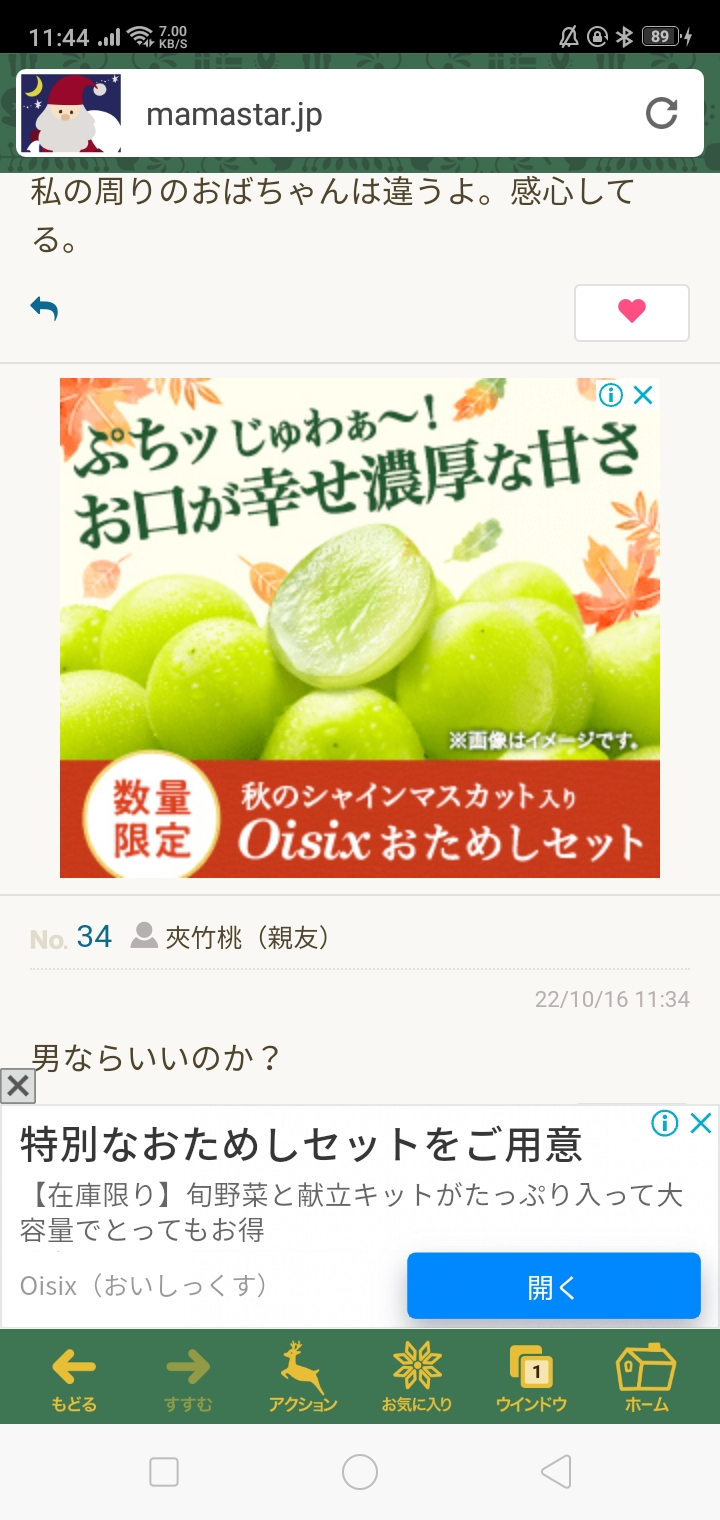Close the Oisix grape ad banner
Screen dimensions: 720x1520
pyautogui.click(x=643, y=395)
